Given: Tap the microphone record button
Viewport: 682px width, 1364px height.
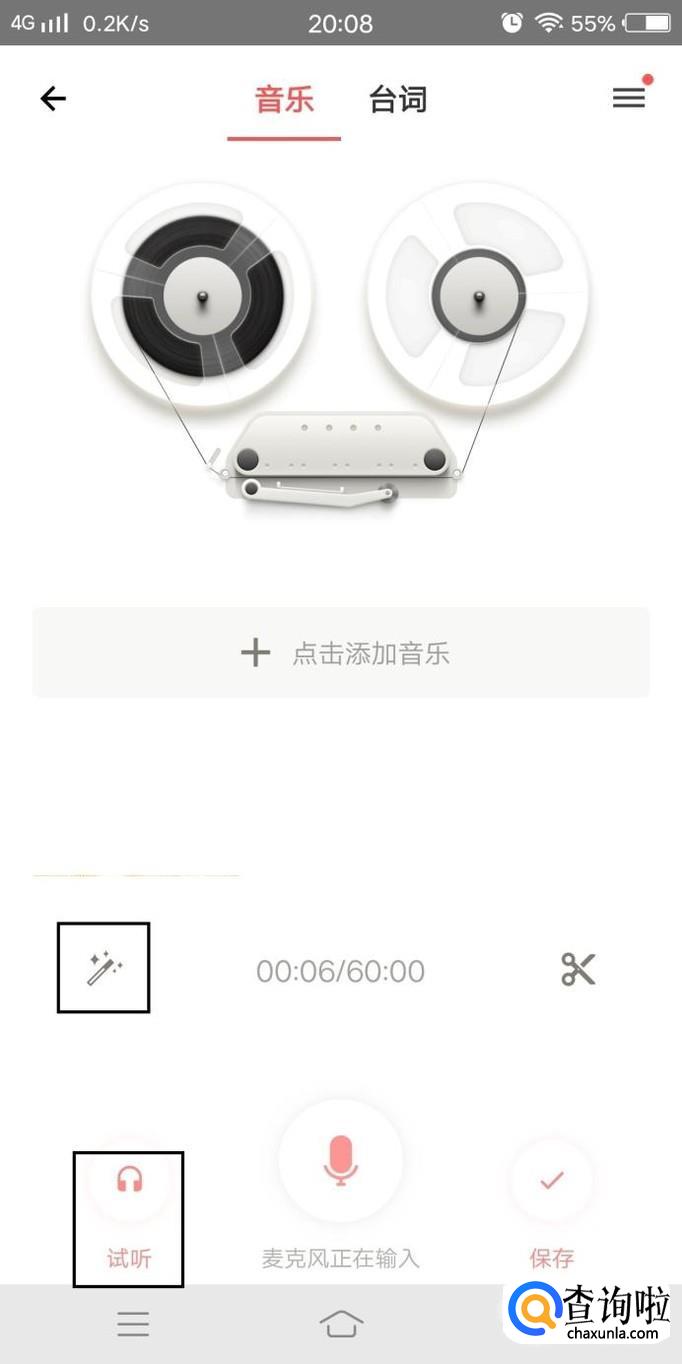Looking at the screenshot, I should [x=340, y=1161].
